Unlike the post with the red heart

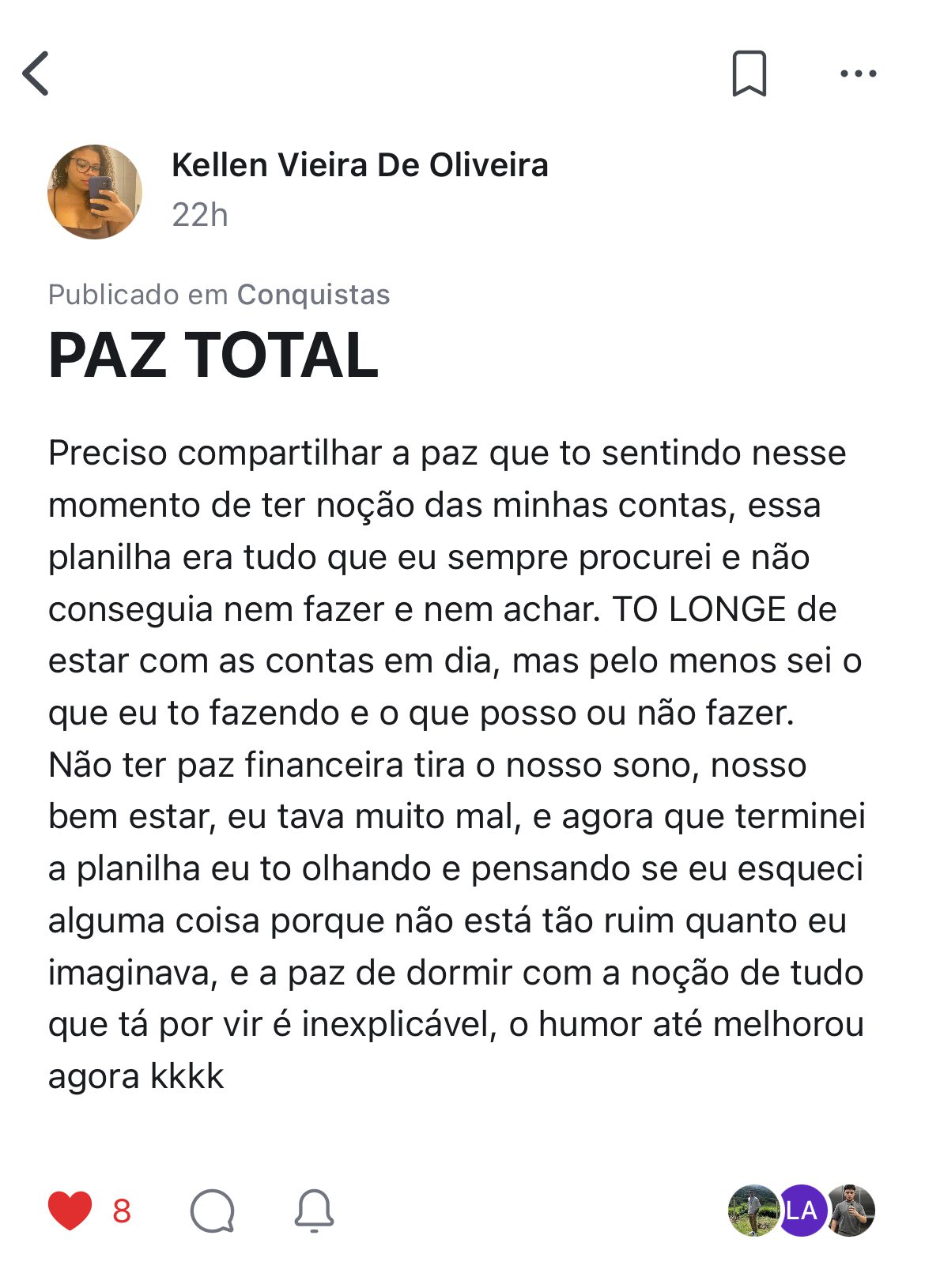pyautogui.click(x=70, y=1210)
